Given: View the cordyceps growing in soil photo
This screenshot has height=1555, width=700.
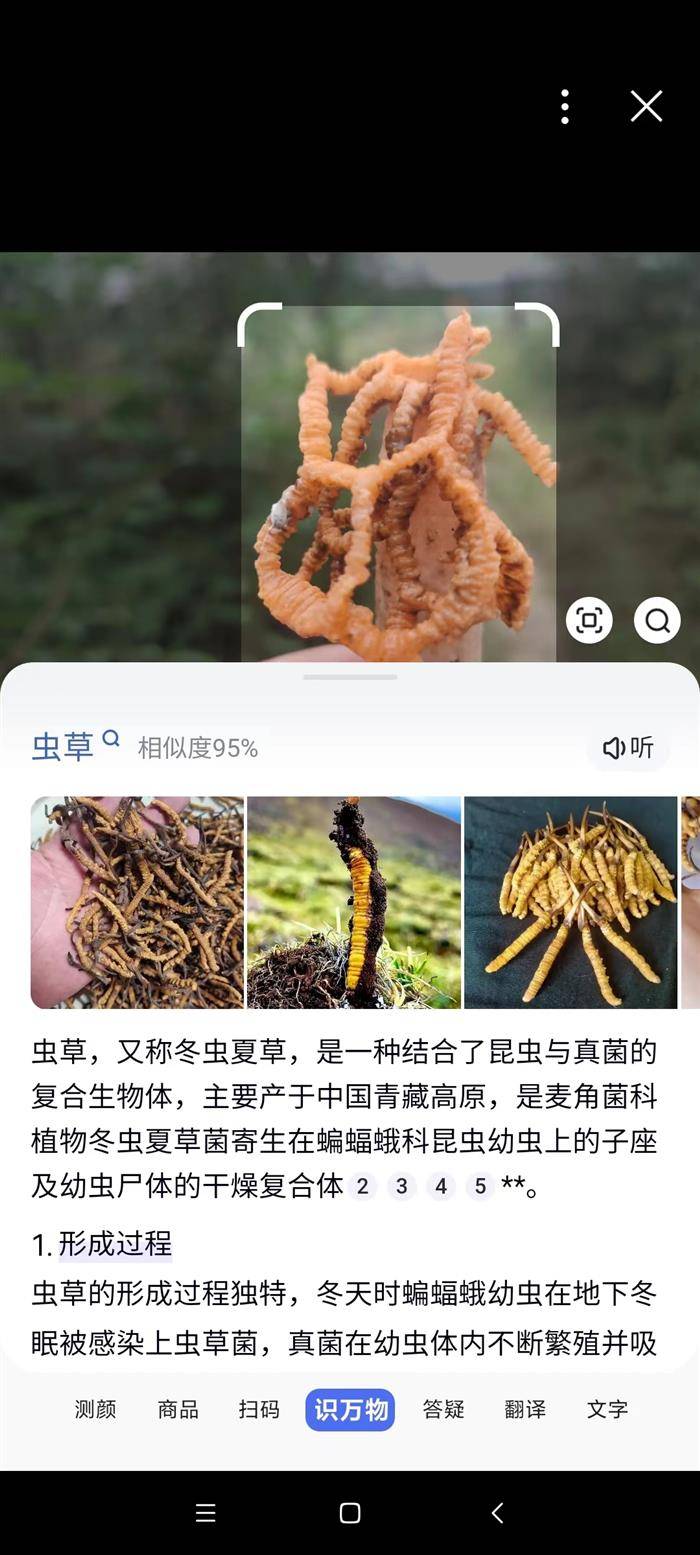Looking at the screenshot, I should pos(354,902).
